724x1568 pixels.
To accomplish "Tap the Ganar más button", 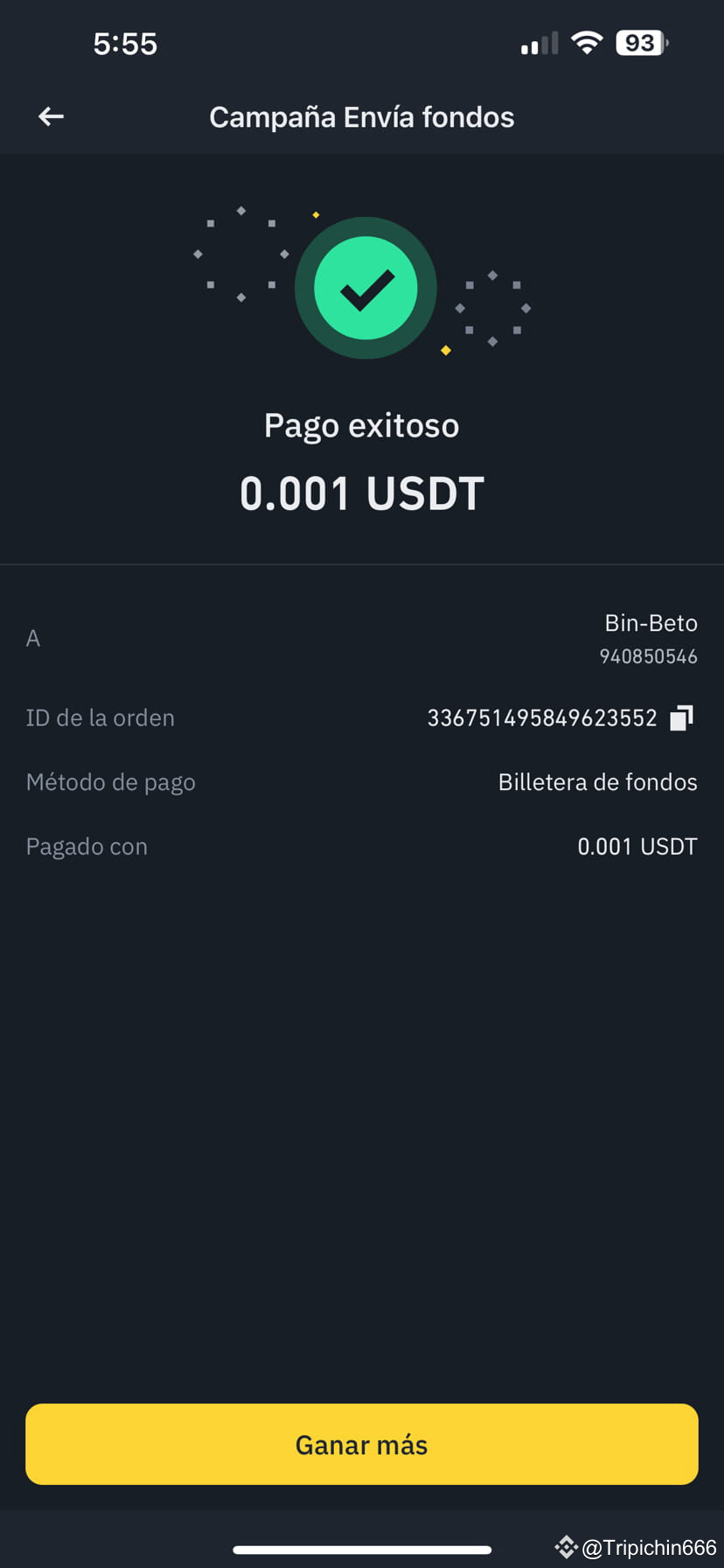I will (362, 1445).
